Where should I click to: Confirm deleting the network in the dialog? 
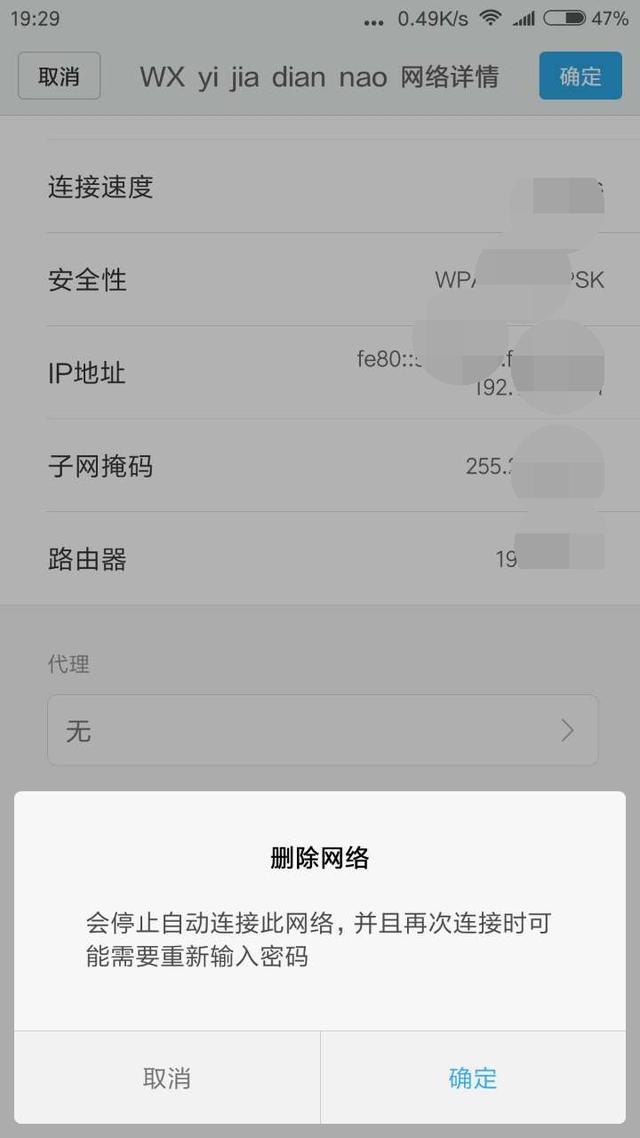[472, 1077]
